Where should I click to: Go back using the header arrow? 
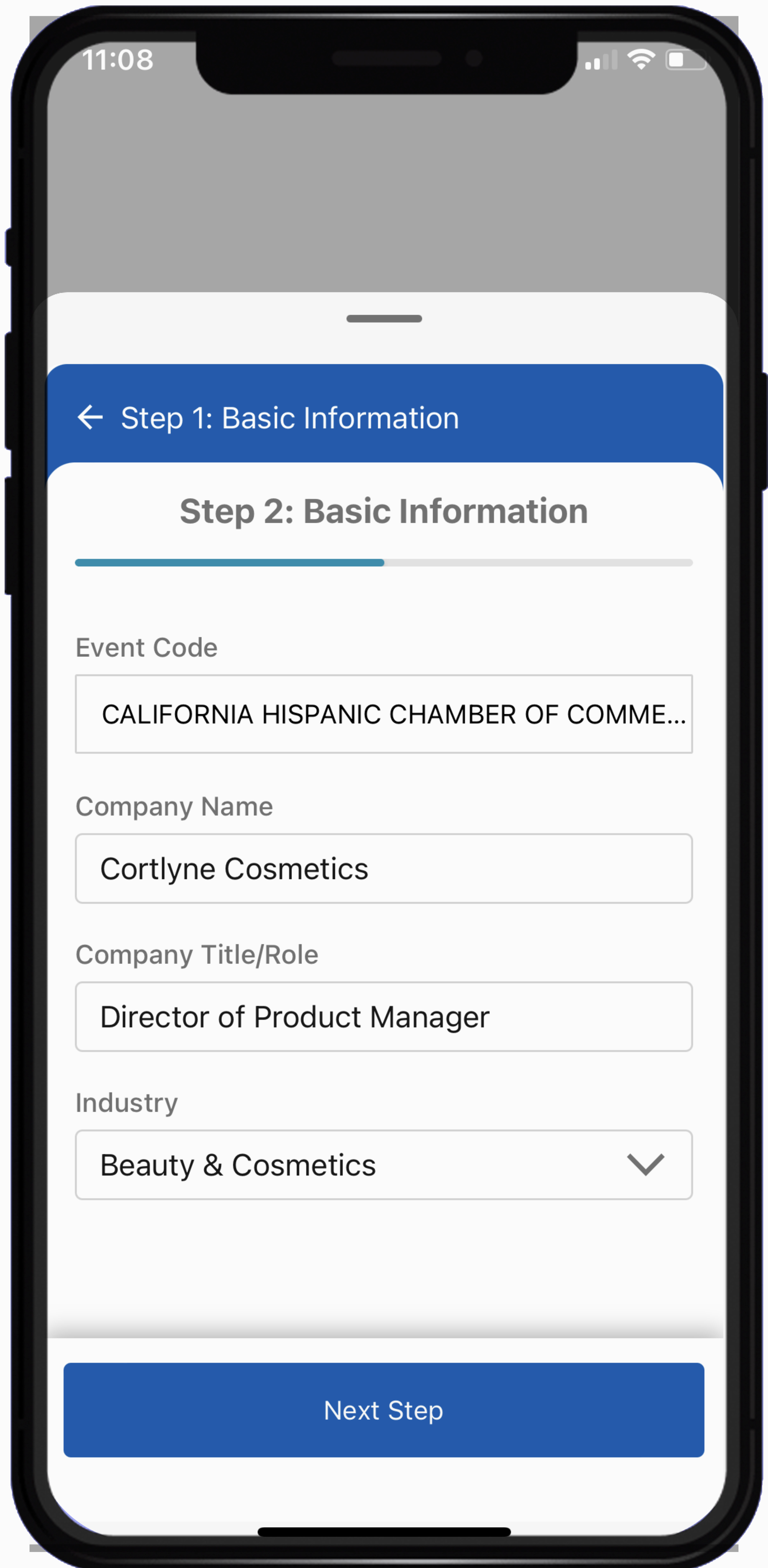90,418
